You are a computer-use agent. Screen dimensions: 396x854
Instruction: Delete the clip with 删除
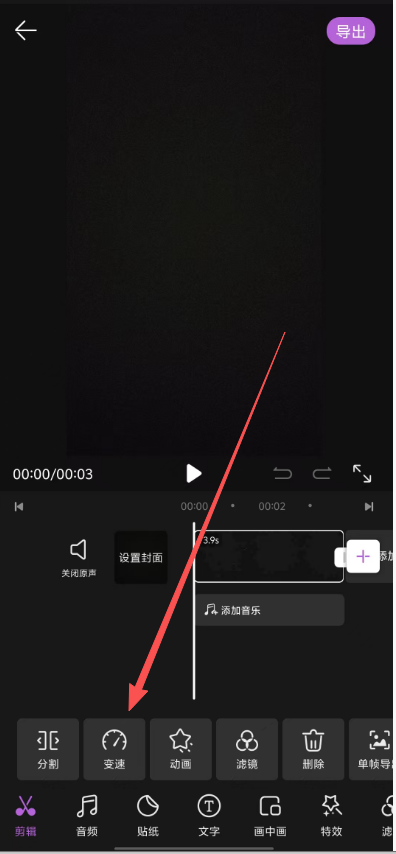313,749
